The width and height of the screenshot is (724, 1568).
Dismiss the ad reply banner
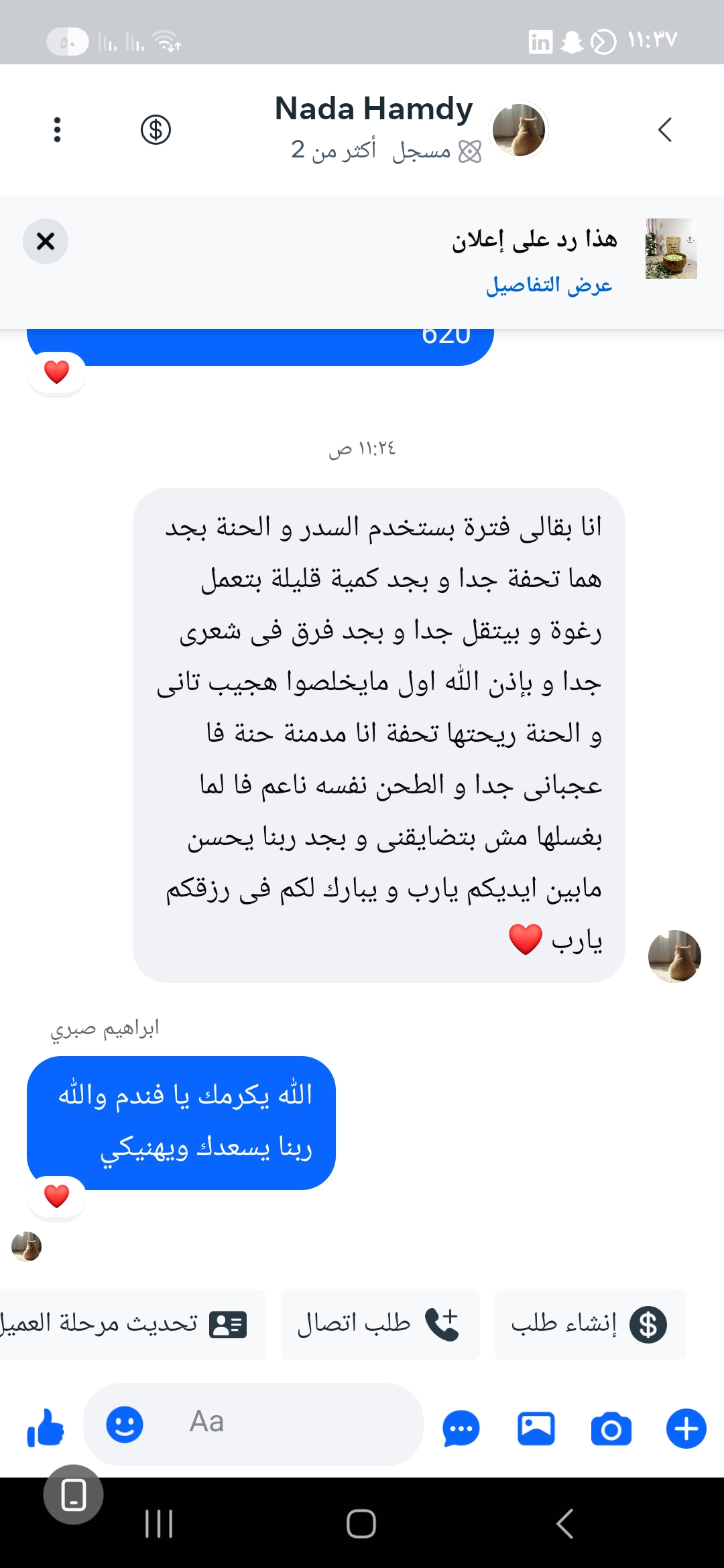(46, 241)
